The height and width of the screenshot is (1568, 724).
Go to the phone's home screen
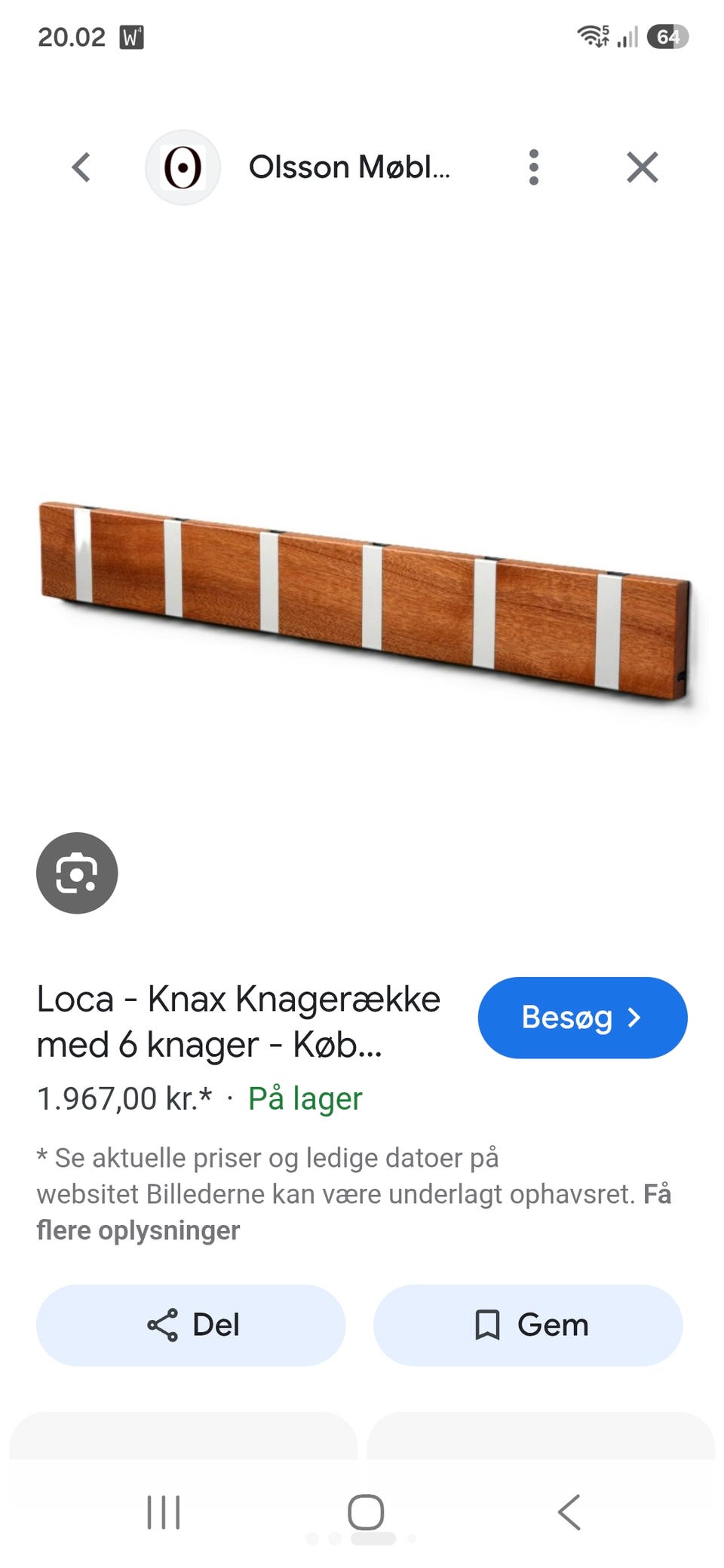click(366, 1512)
